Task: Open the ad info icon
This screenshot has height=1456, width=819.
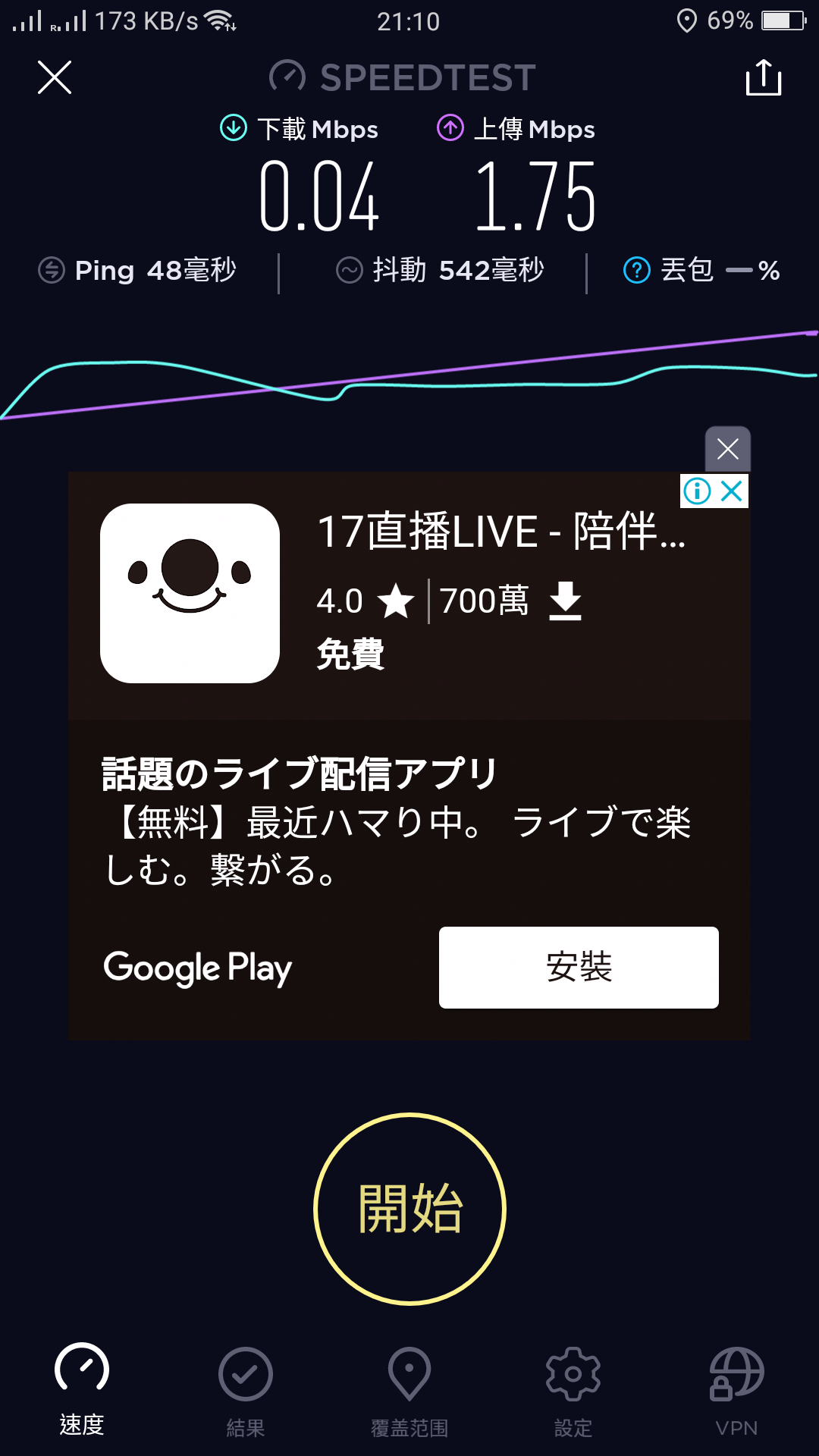Action: point(697,491)
